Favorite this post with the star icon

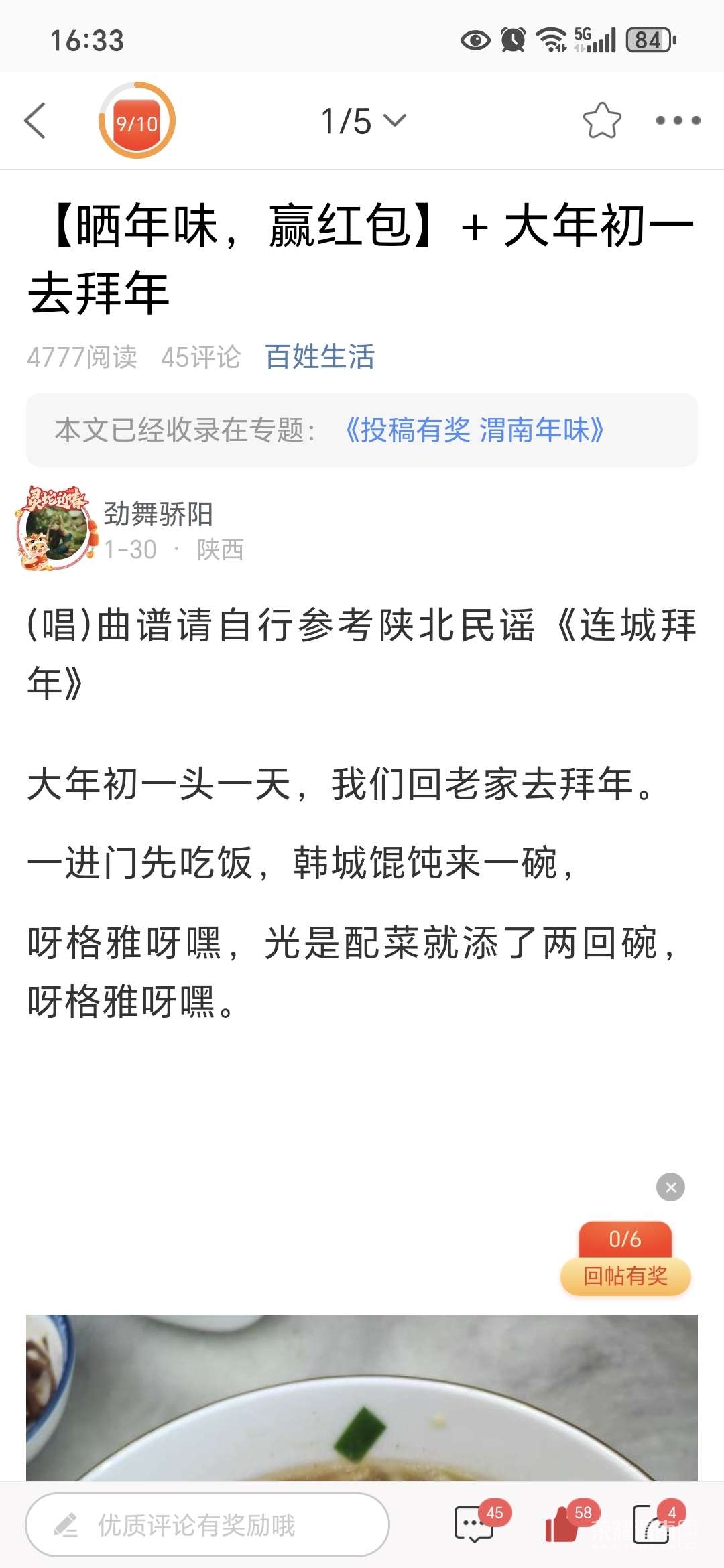[601, 121]
